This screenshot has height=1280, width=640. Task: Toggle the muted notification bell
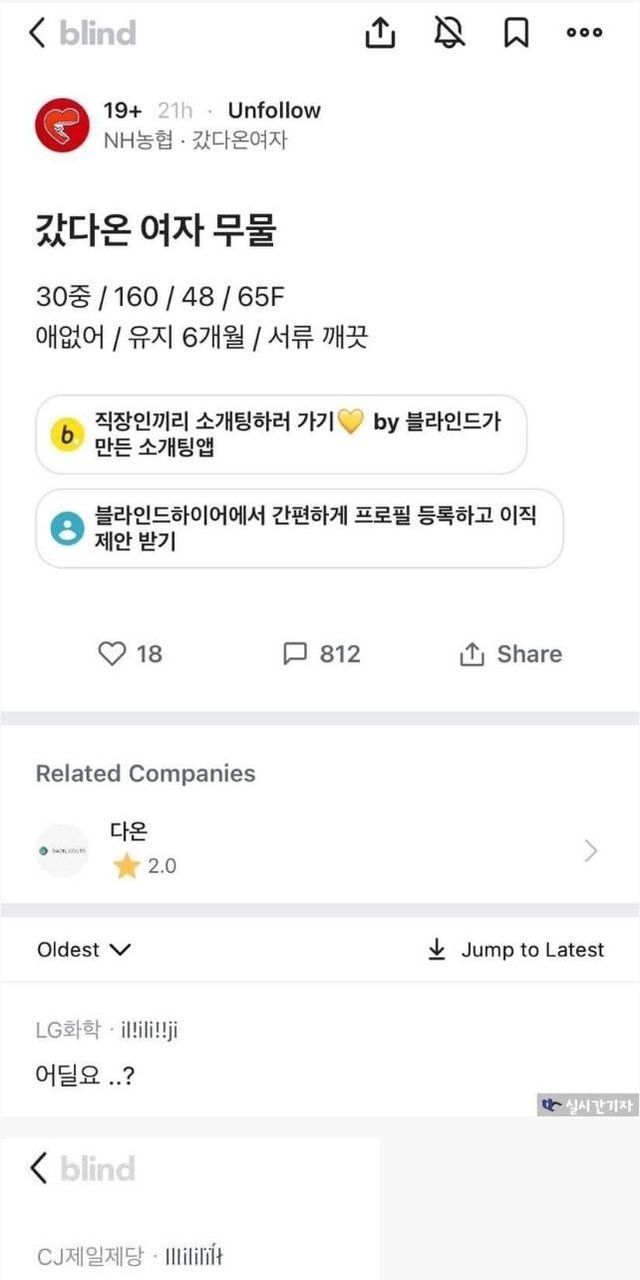[x=449, y=33]
